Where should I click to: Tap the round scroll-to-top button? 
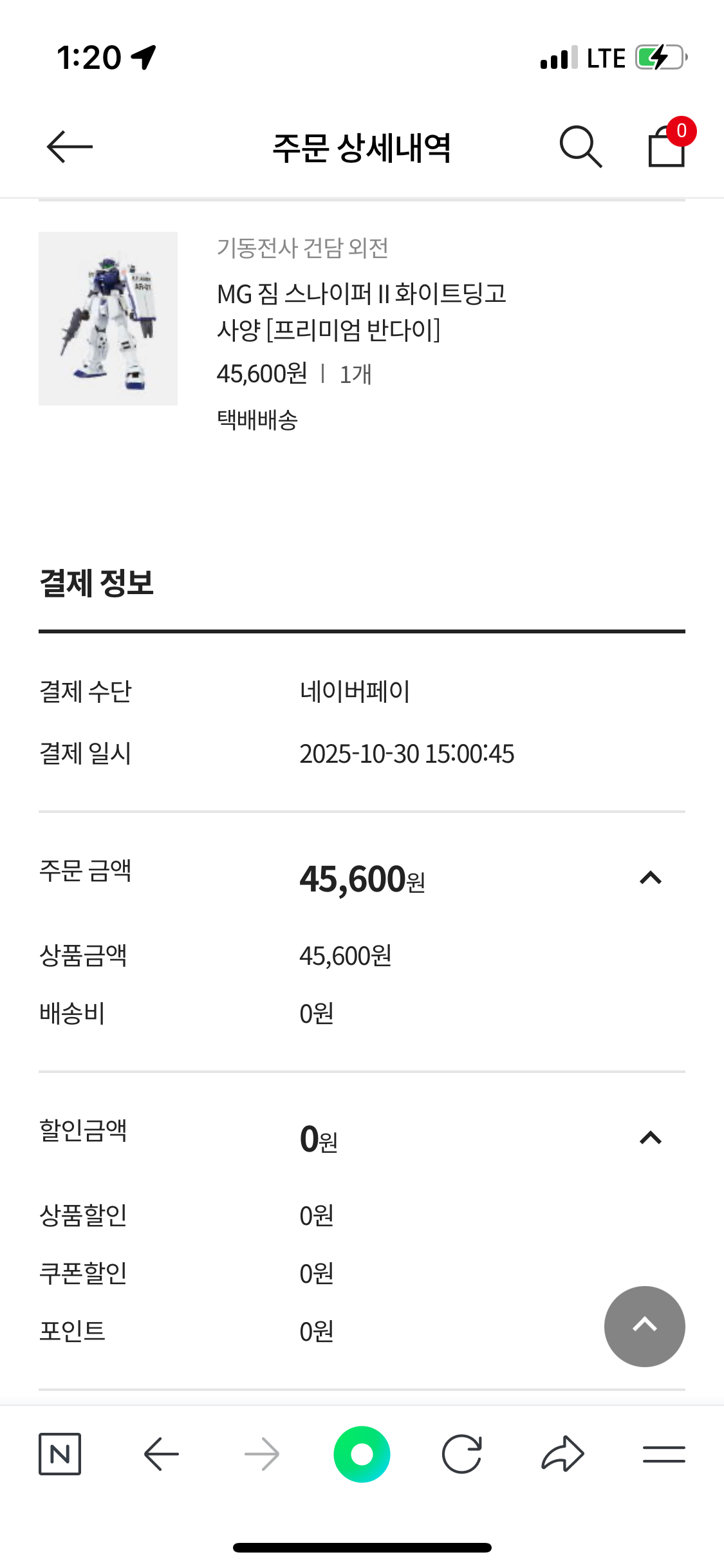[644, 1326]
